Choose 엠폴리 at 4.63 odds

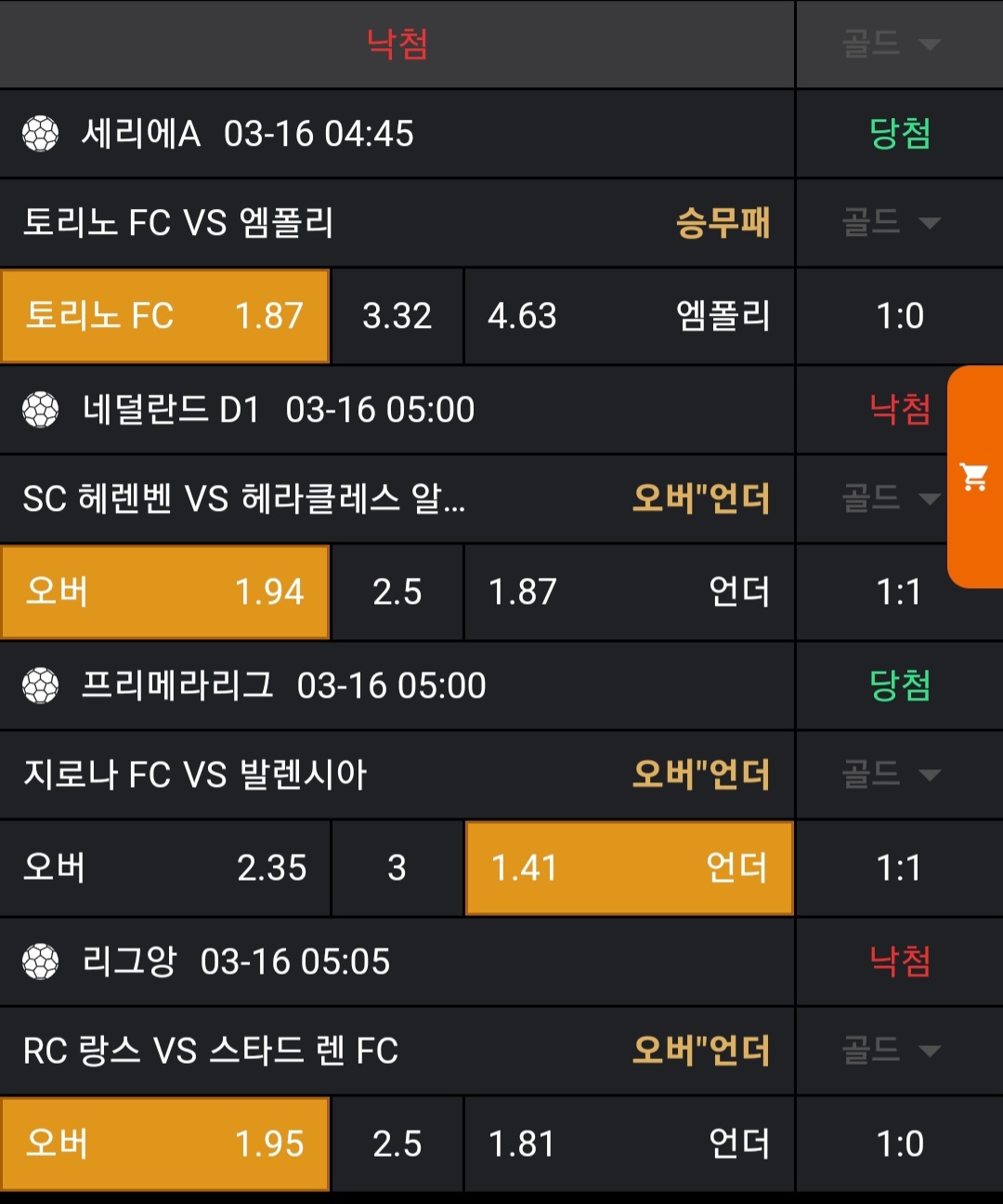[629, 316]
